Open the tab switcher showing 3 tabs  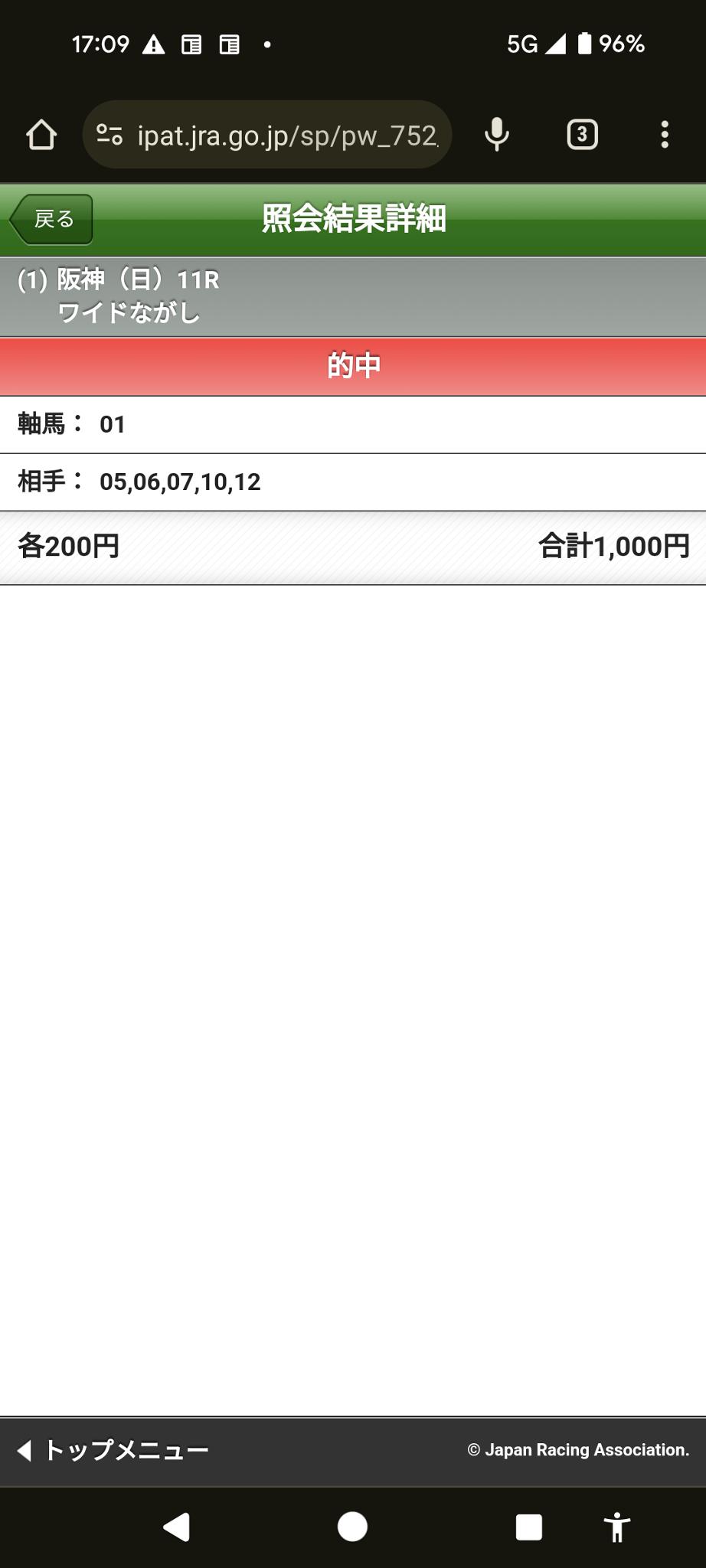pyautogui.click(x=582, y=136)
